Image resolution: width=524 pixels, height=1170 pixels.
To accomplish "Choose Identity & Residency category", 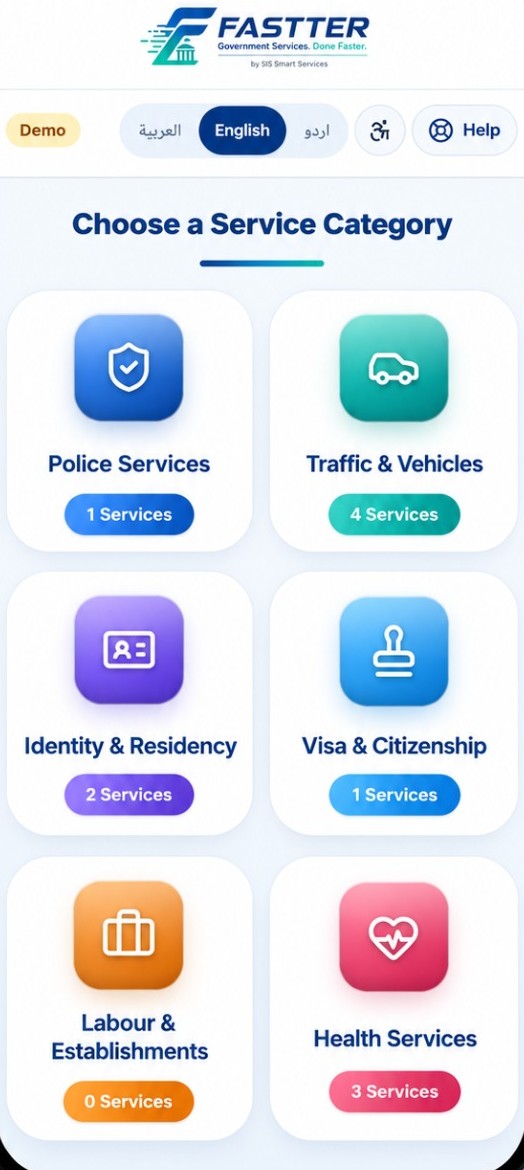I will [x=129, y=703].
